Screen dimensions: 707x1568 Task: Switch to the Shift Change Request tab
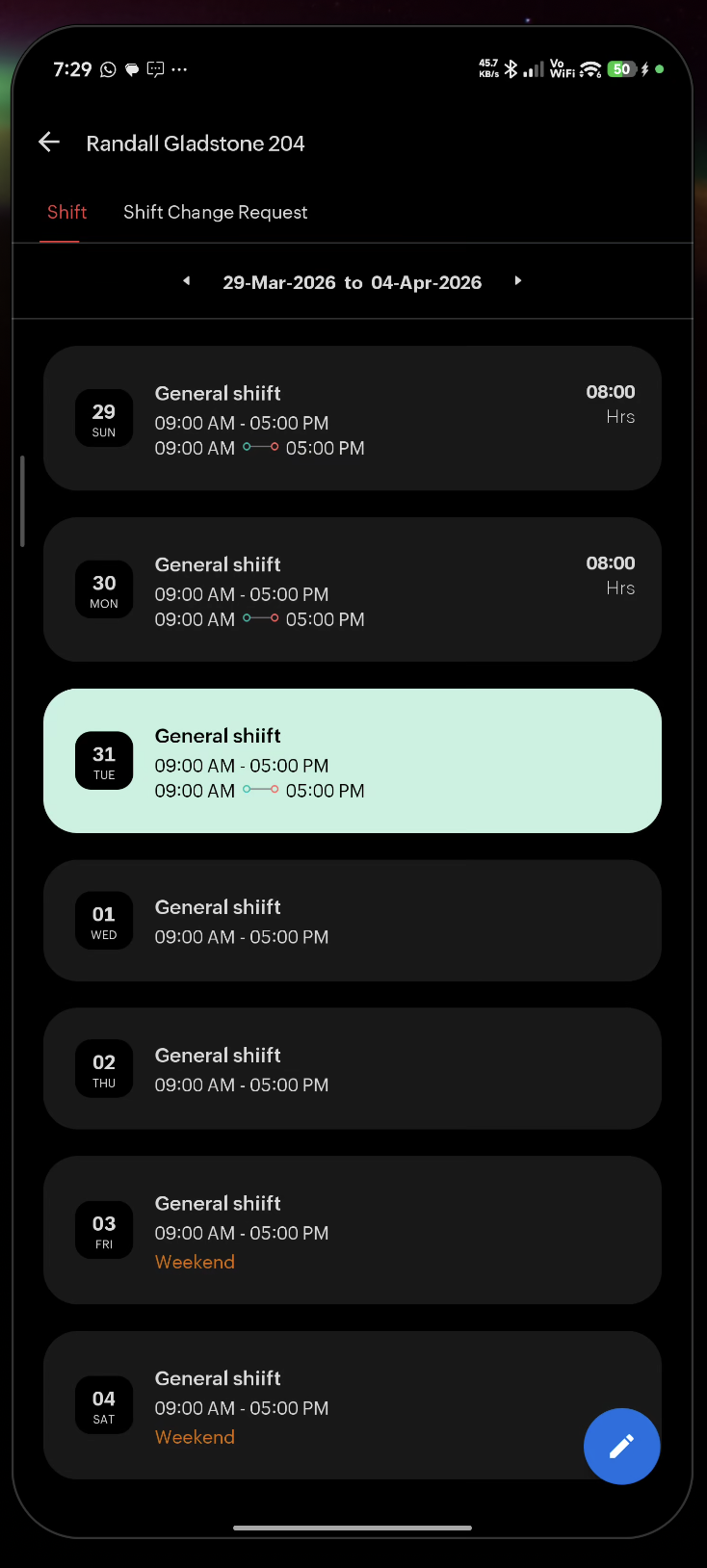point(215,212)
